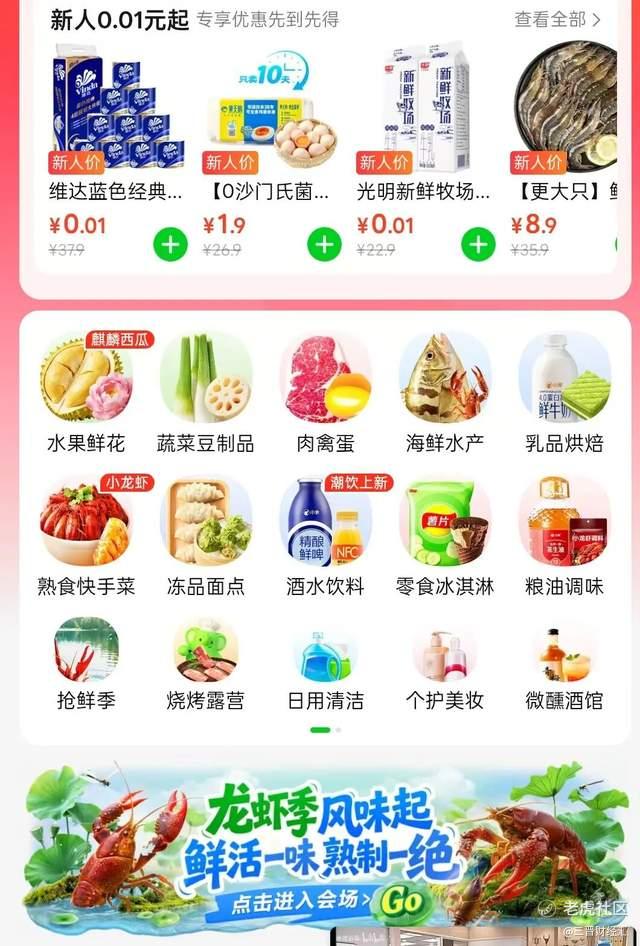Open 粮油调味 category
640x946 pixels.
tap(564, 536)
